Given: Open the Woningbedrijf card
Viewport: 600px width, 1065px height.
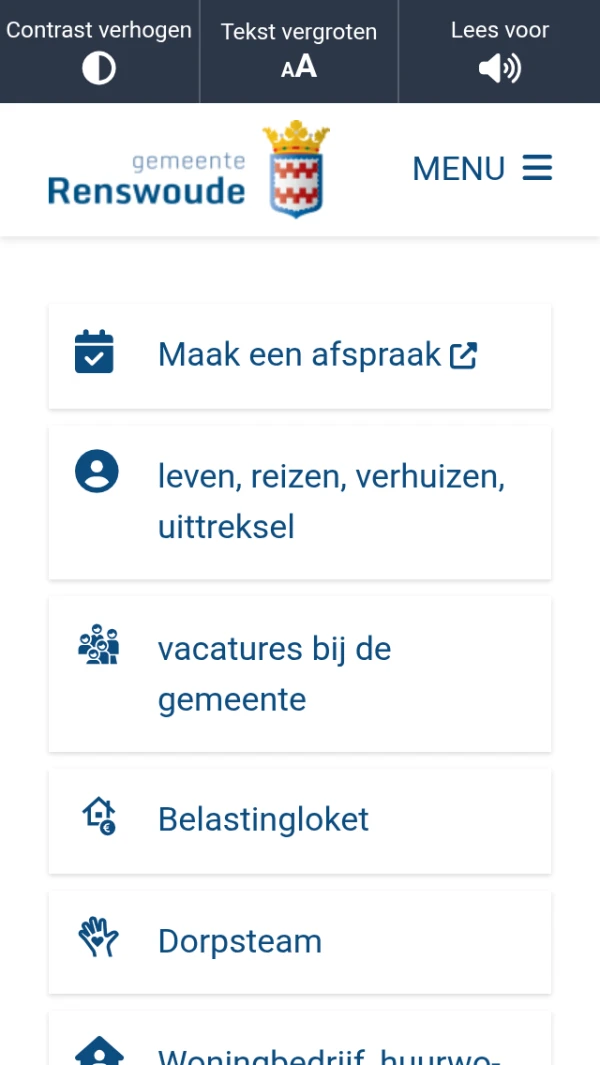Looking at the screenshot, I should click(300, 1045).
